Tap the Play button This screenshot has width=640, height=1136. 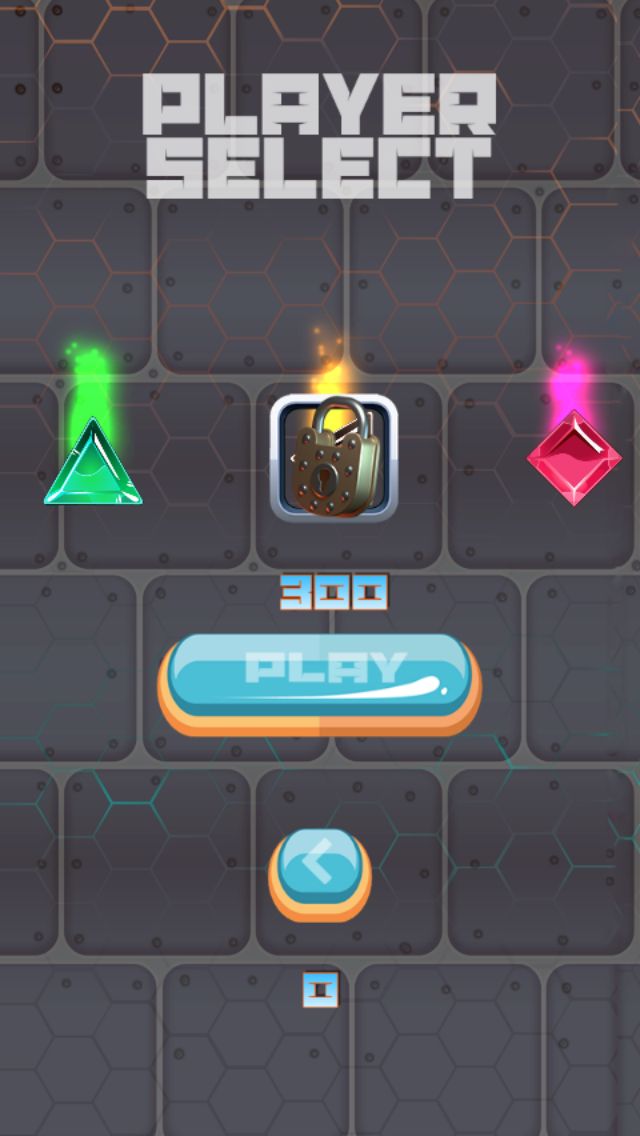pos(319,681)
